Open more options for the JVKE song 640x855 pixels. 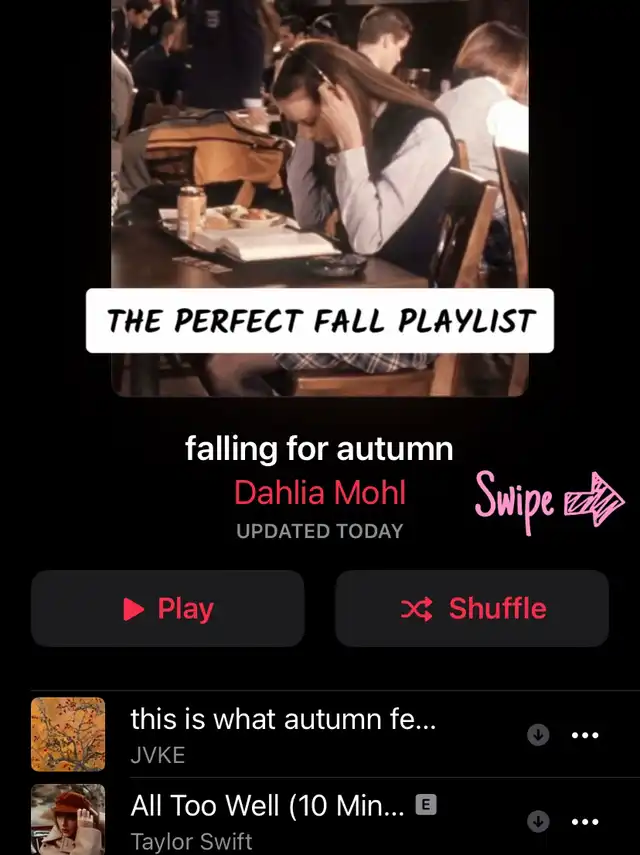click(584, 735)
